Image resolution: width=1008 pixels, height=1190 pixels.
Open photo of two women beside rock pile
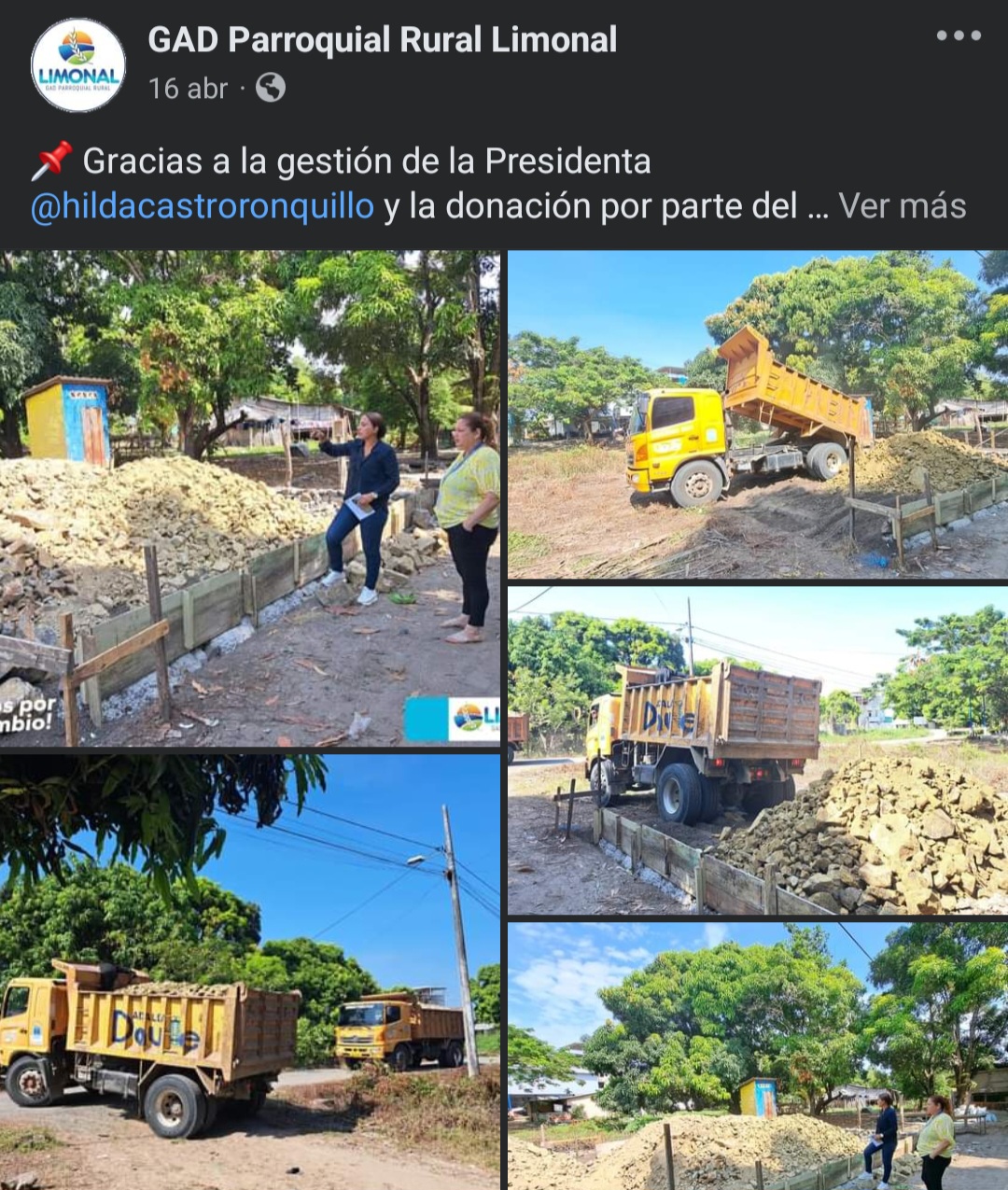[249, 499]
